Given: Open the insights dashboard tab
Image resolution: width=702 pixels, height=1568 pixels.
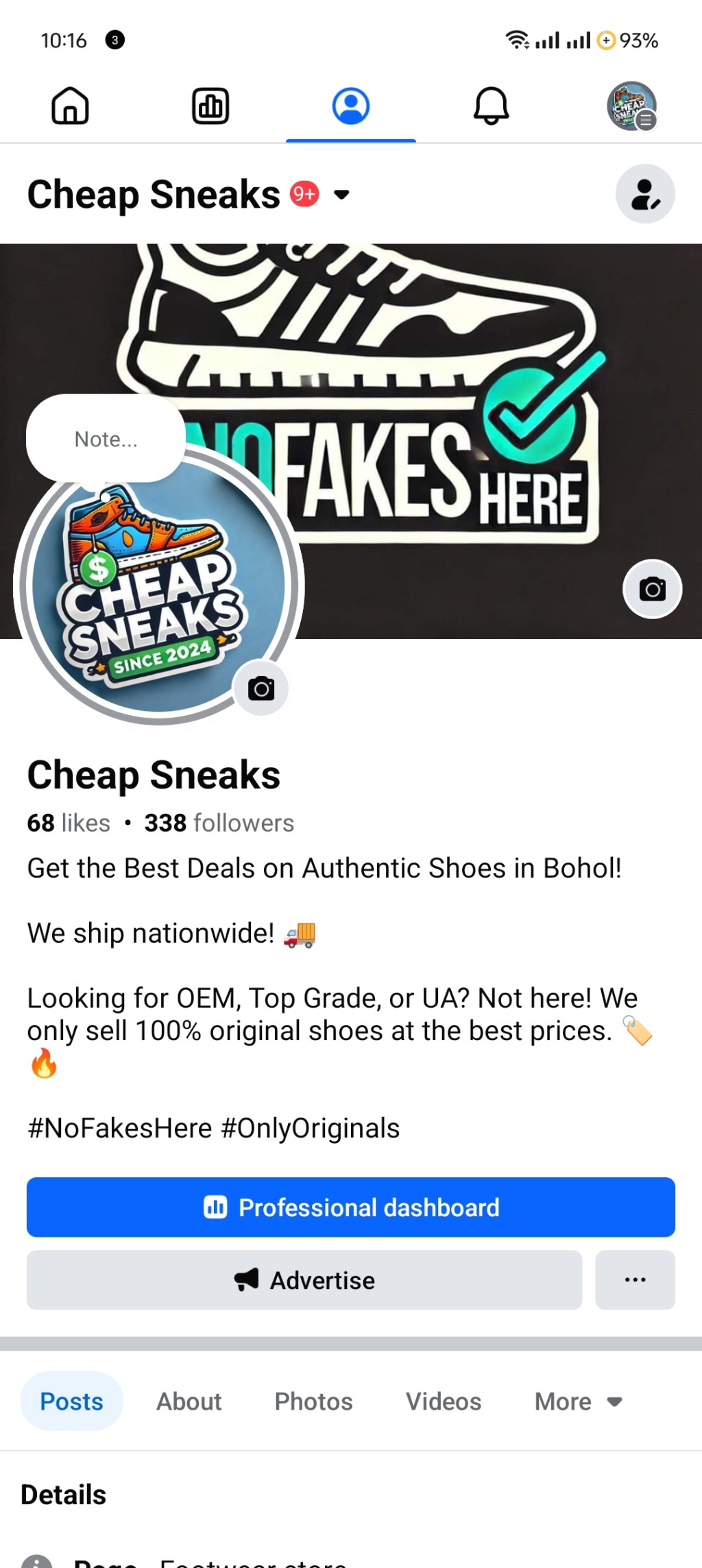Looking at the screenshot, I should pos(210,106).
